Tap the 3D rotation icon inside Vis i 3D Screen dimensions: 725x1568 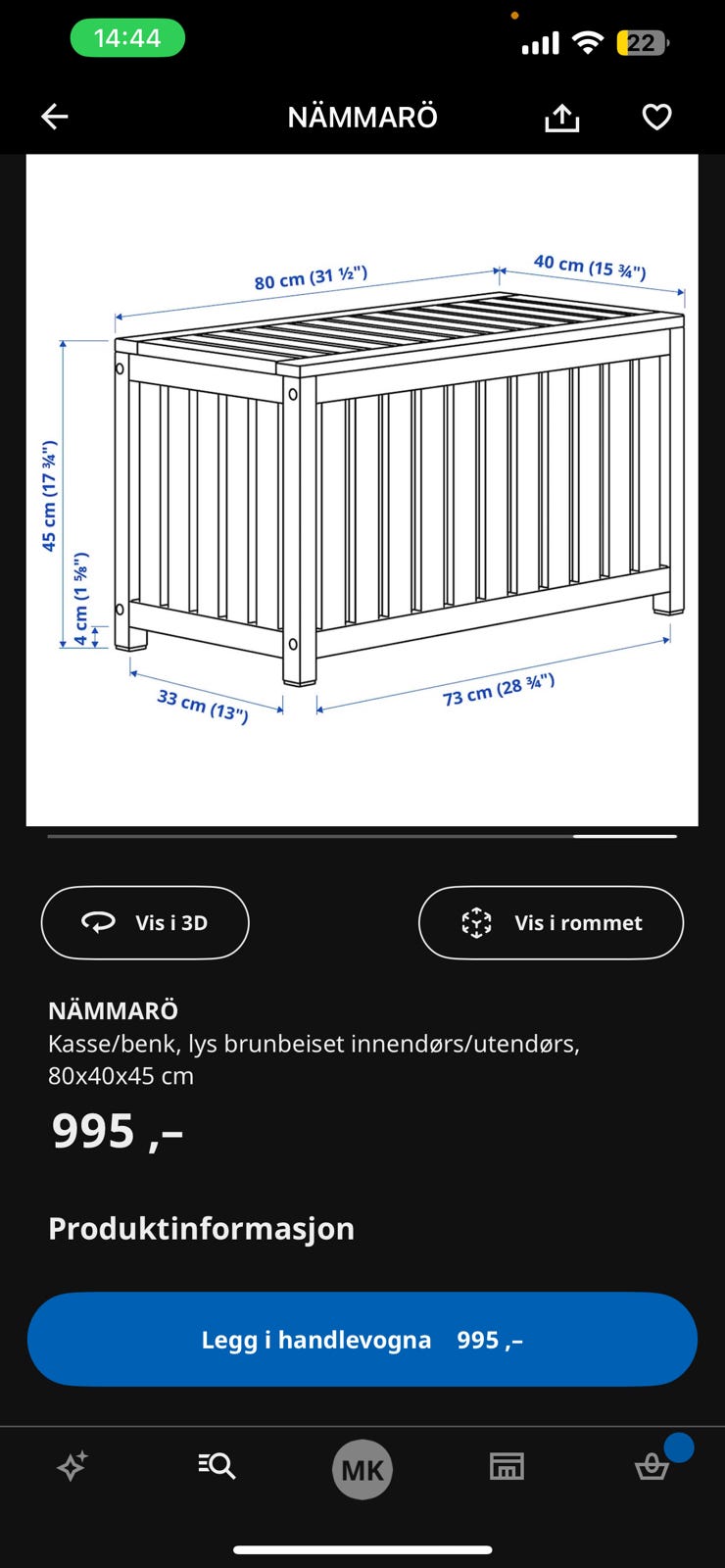[98, 922]
